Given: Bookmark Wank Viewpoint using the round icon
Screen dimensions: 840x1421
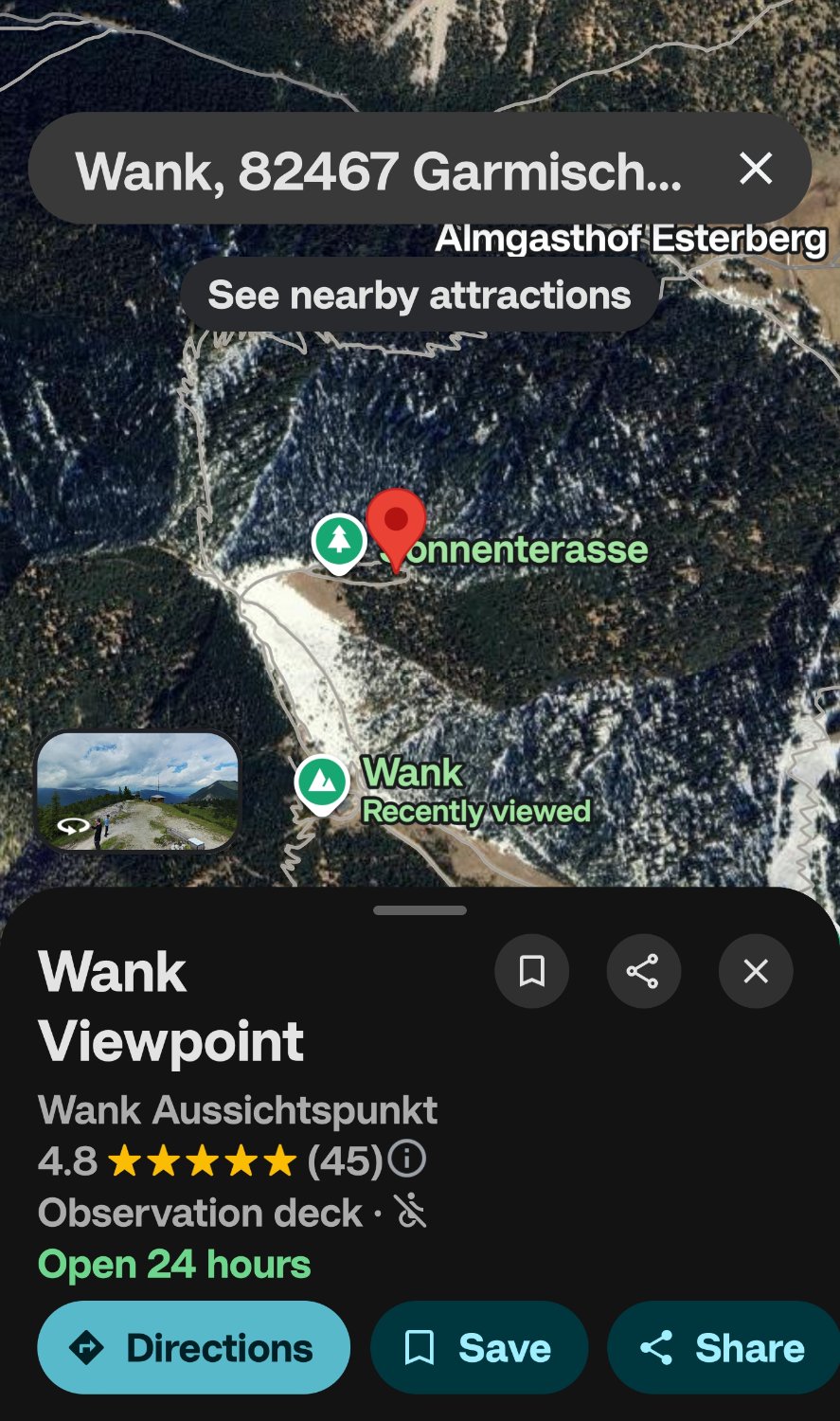Looking at the screenshot, I should point(531,971).
